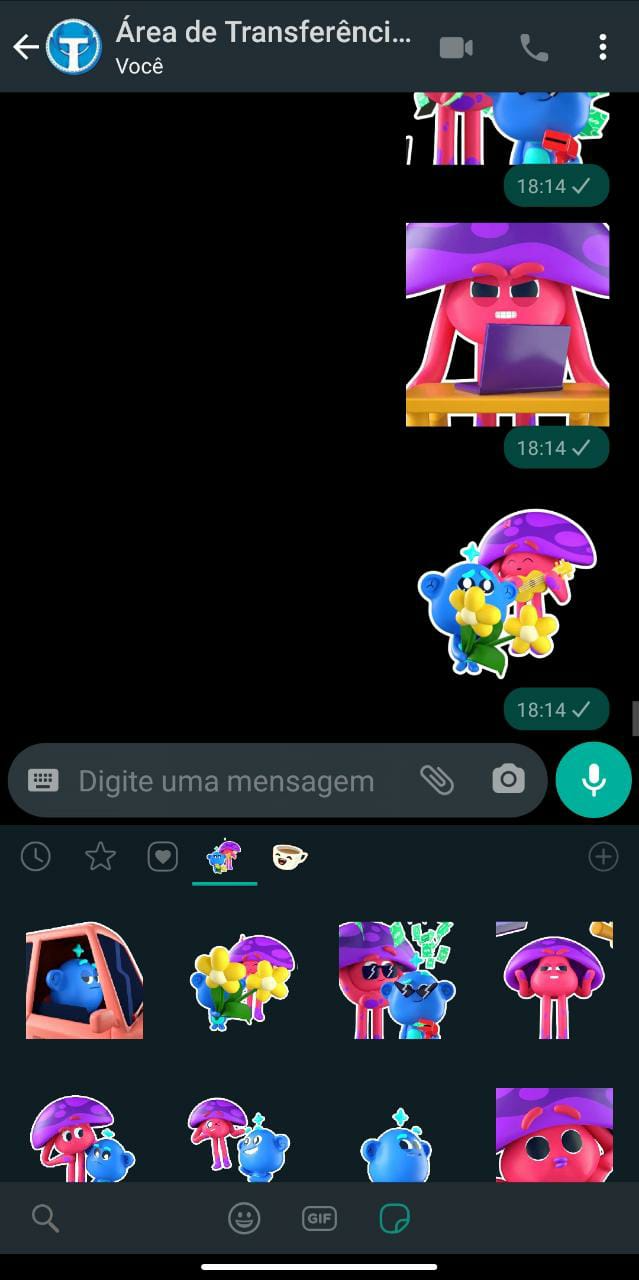Send the yellow flowers bouquet sticker

pos(241,981)
